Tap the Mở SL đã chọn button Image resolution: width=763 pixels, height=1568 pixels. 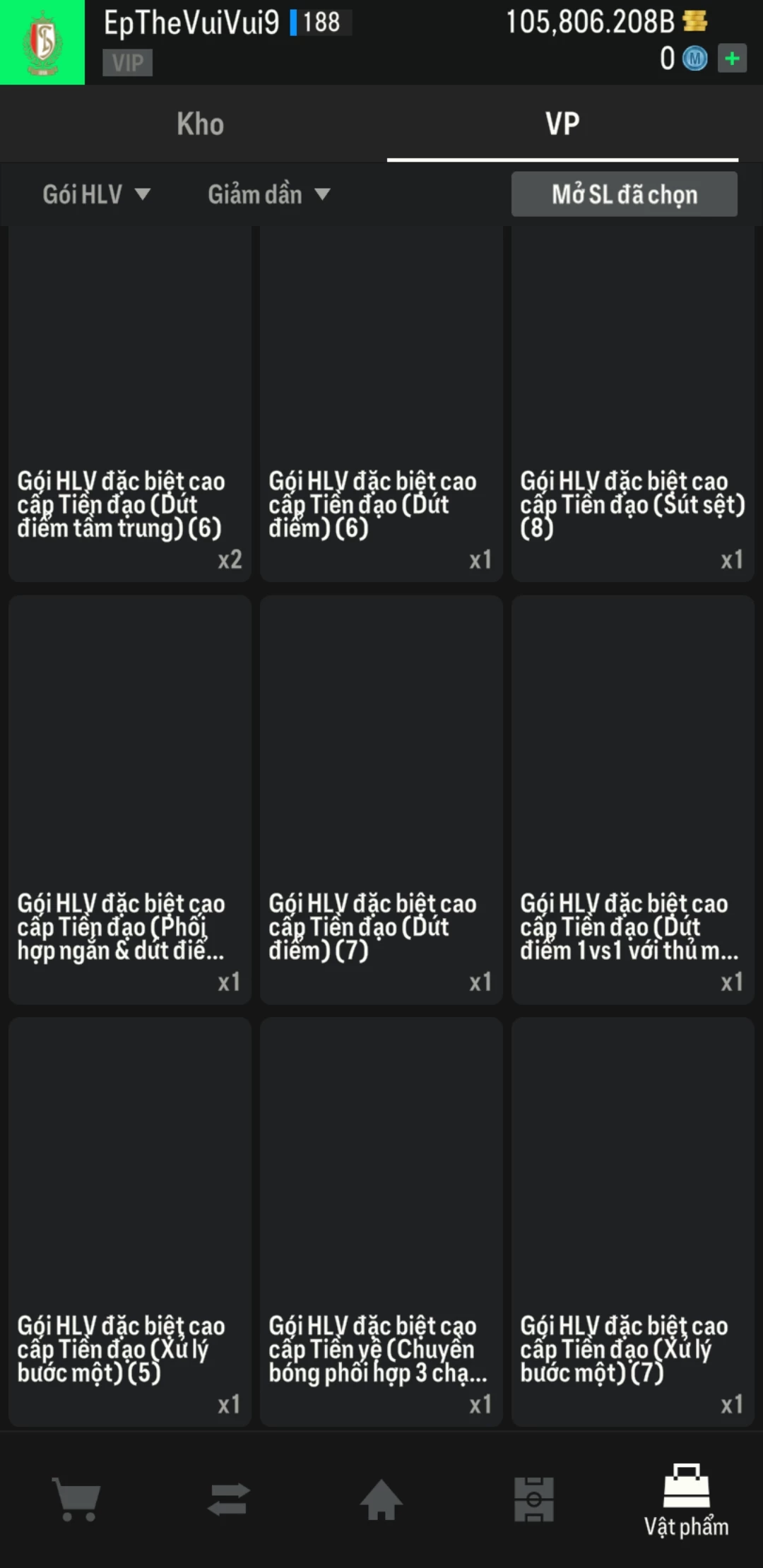624,194
